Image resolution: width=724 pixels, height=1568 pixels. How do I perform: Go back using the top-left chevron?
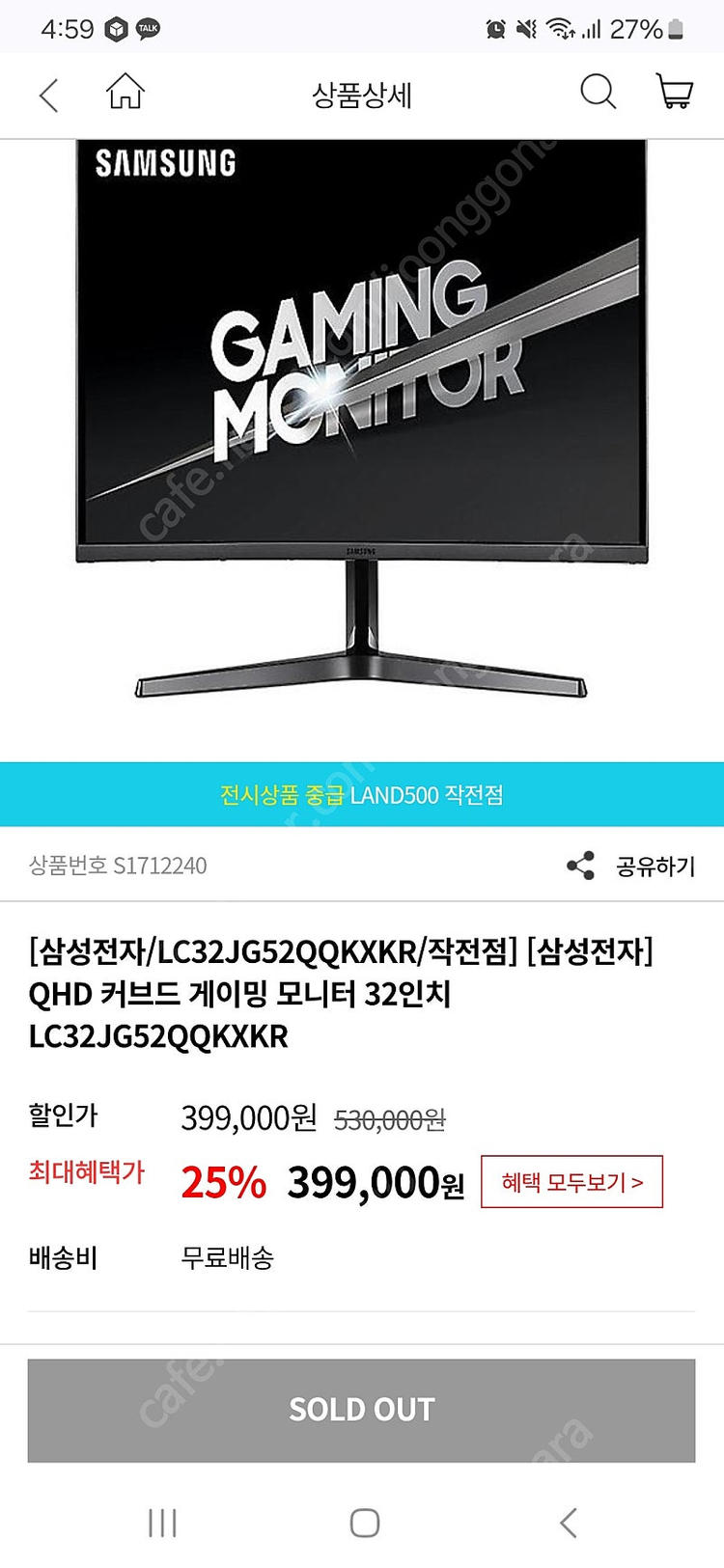coord(47,93)
